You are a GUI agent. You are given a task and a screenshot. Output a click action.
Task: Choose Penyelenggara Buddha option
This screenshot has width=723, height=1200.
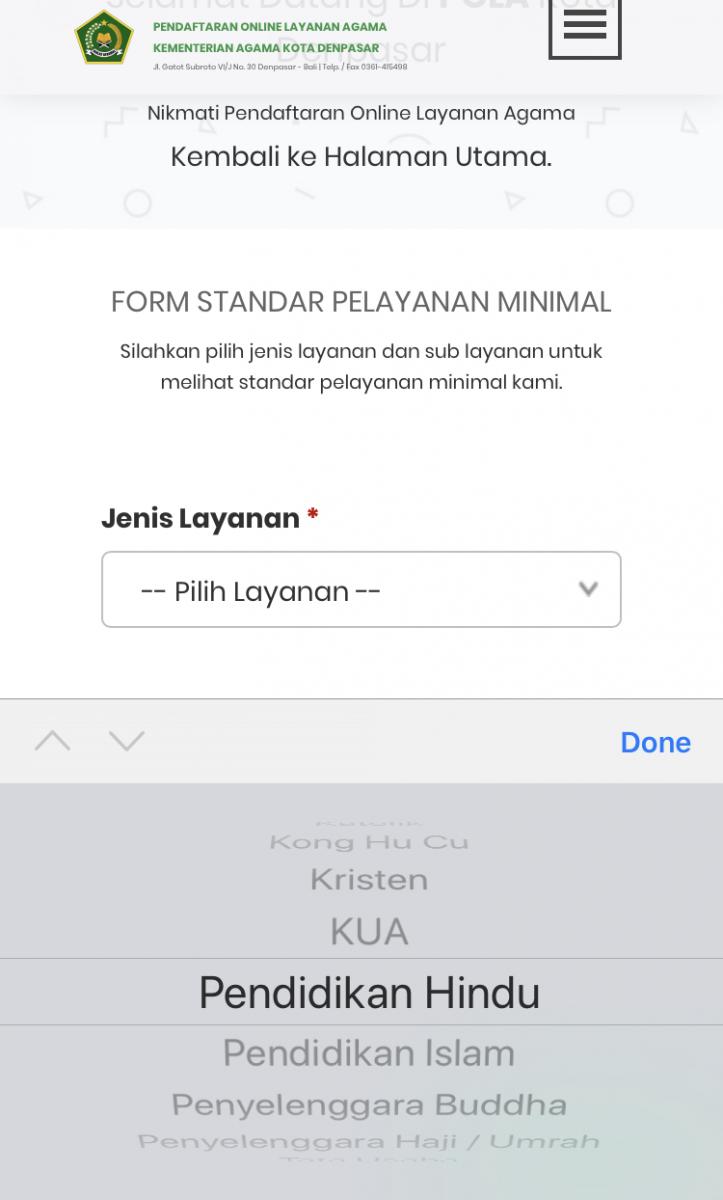point(369,1106)
